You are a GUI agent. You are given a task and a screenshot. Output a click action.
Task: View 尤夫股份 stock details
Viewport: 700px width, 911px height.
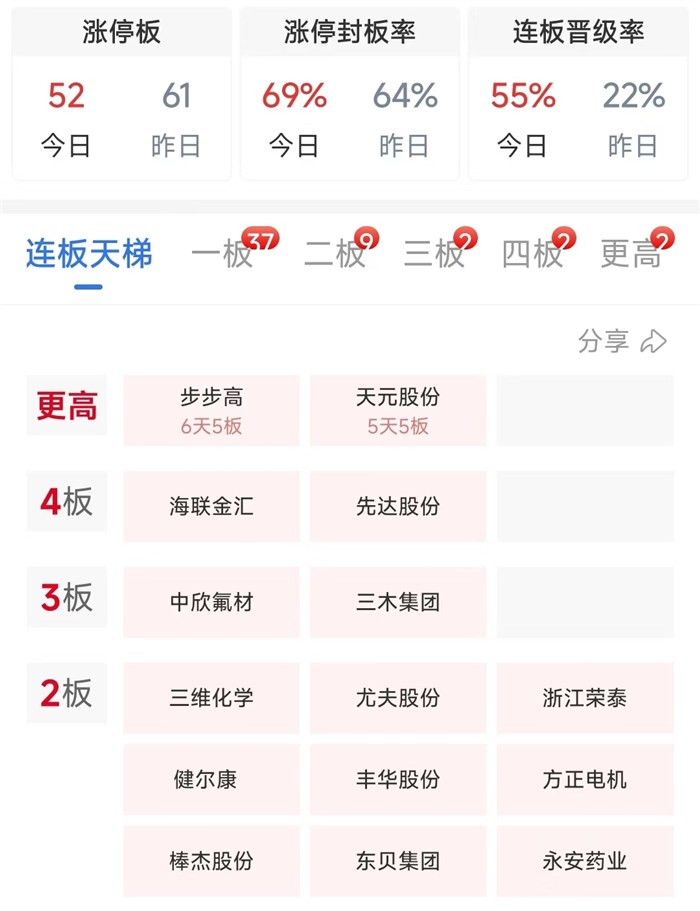click(x=398, y=697)
